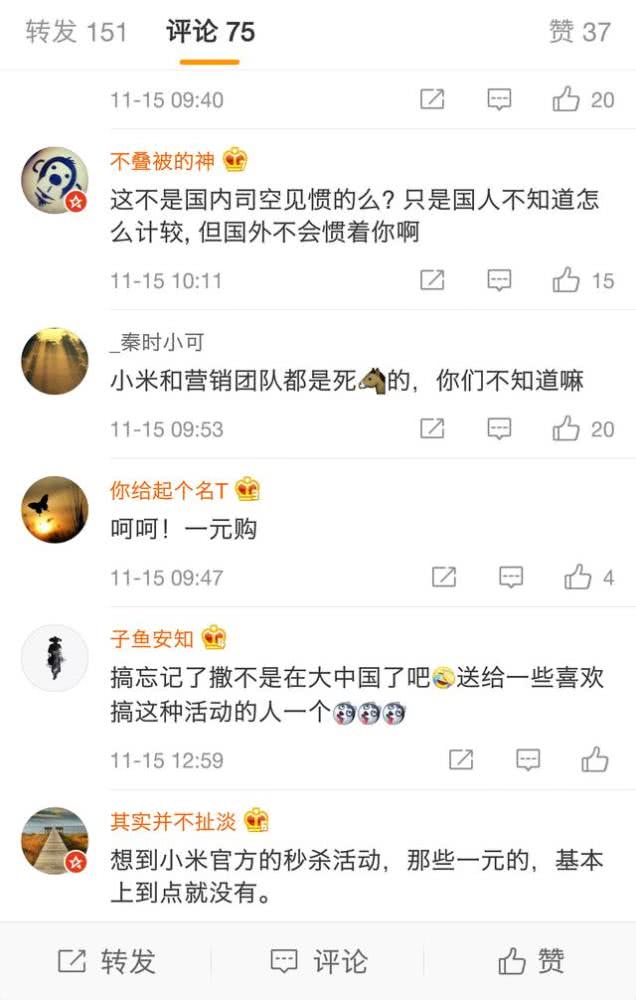The width and height of the screenshot is (636, 1000).
Task: Tap 转发 button in bottom bar
Action: pos(107,962)
